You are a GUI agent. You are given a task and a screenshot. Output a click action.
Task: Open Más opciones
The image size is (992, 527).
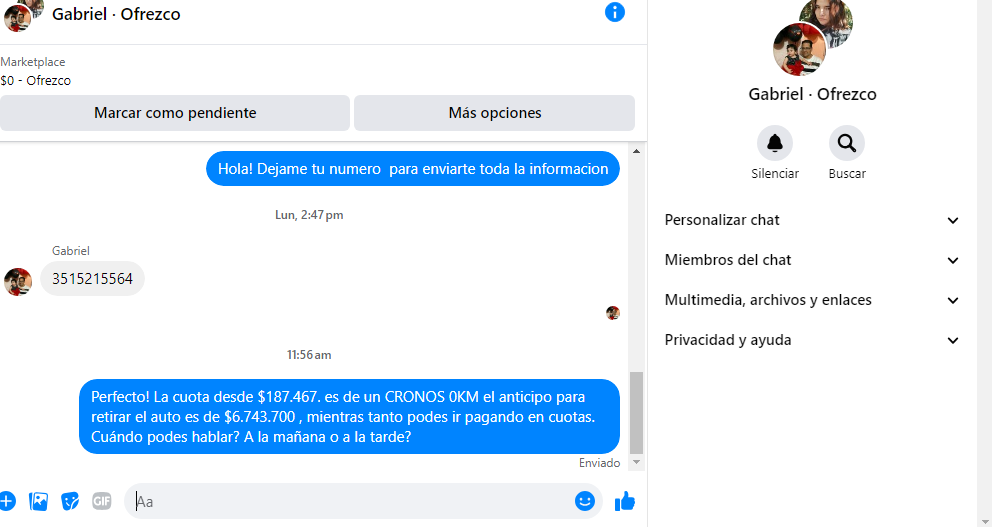[494, 113]
